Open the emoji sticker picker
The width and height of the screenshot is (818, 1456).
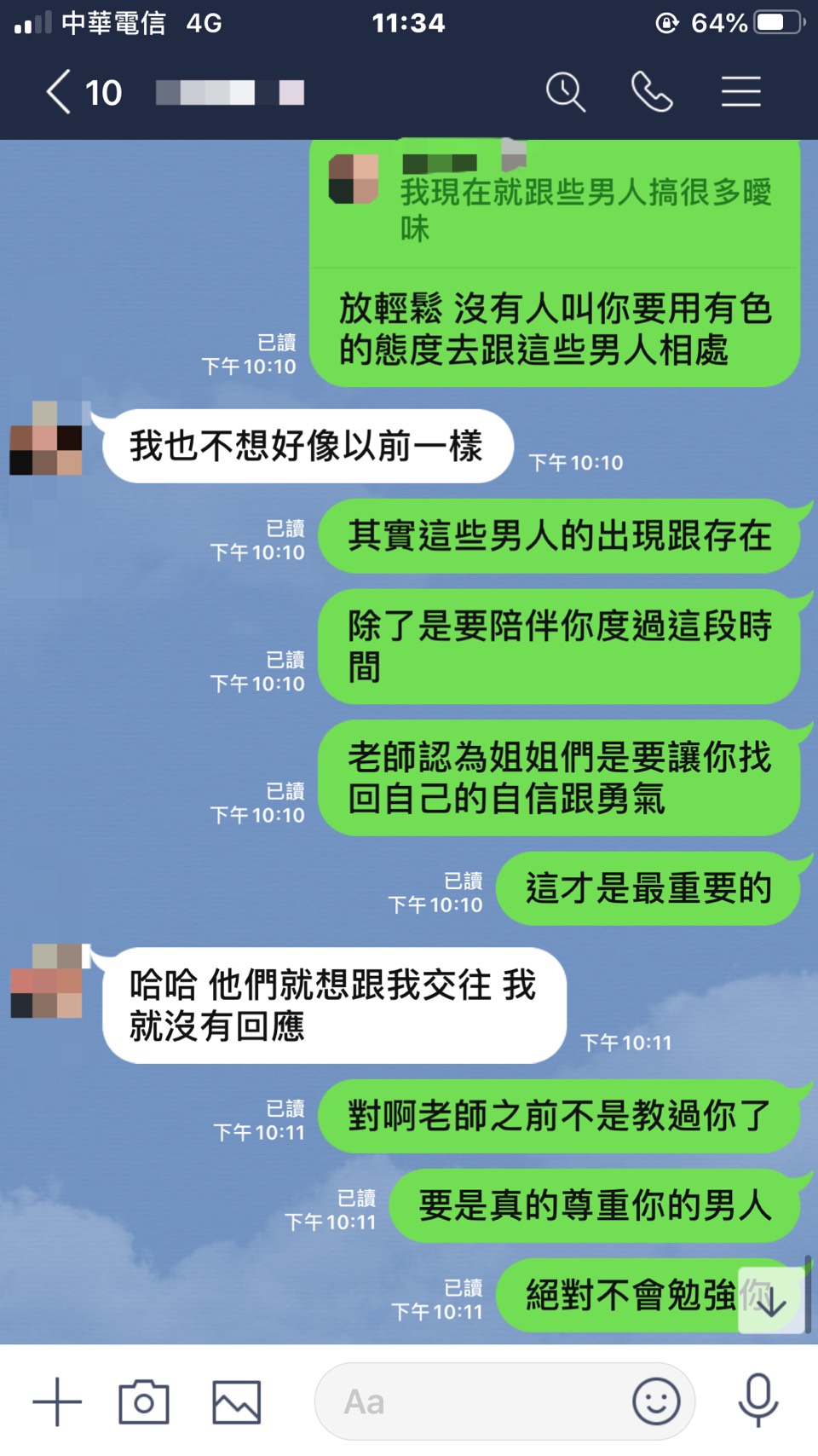656,1401
